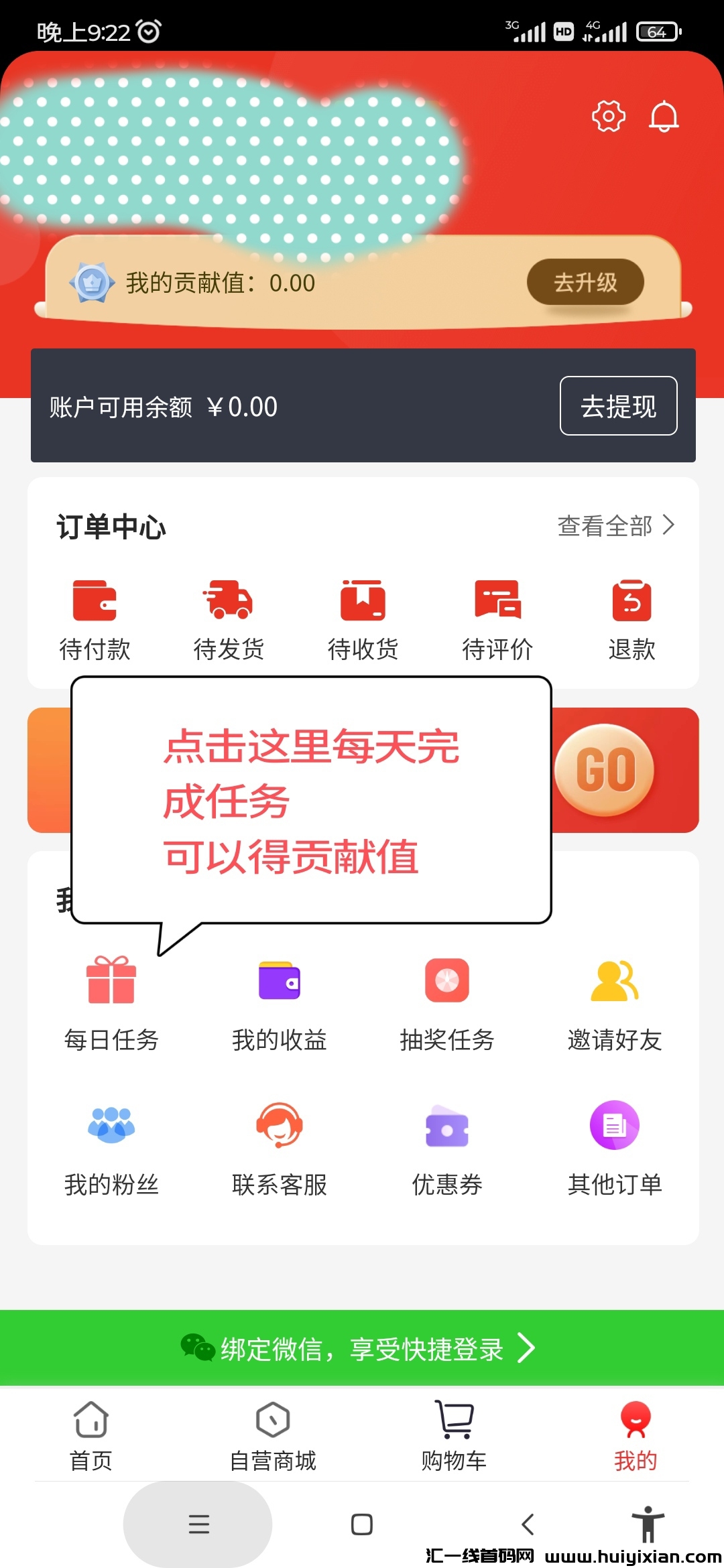724x1568 pixels.
Task: Switch to the 首页 home tab
Action: point(91,1435)
